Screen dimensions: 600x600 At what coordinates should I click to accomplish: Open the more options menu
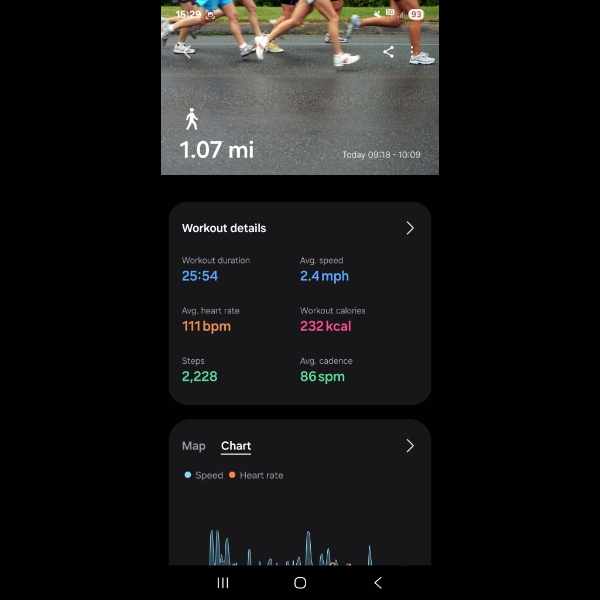413,52
